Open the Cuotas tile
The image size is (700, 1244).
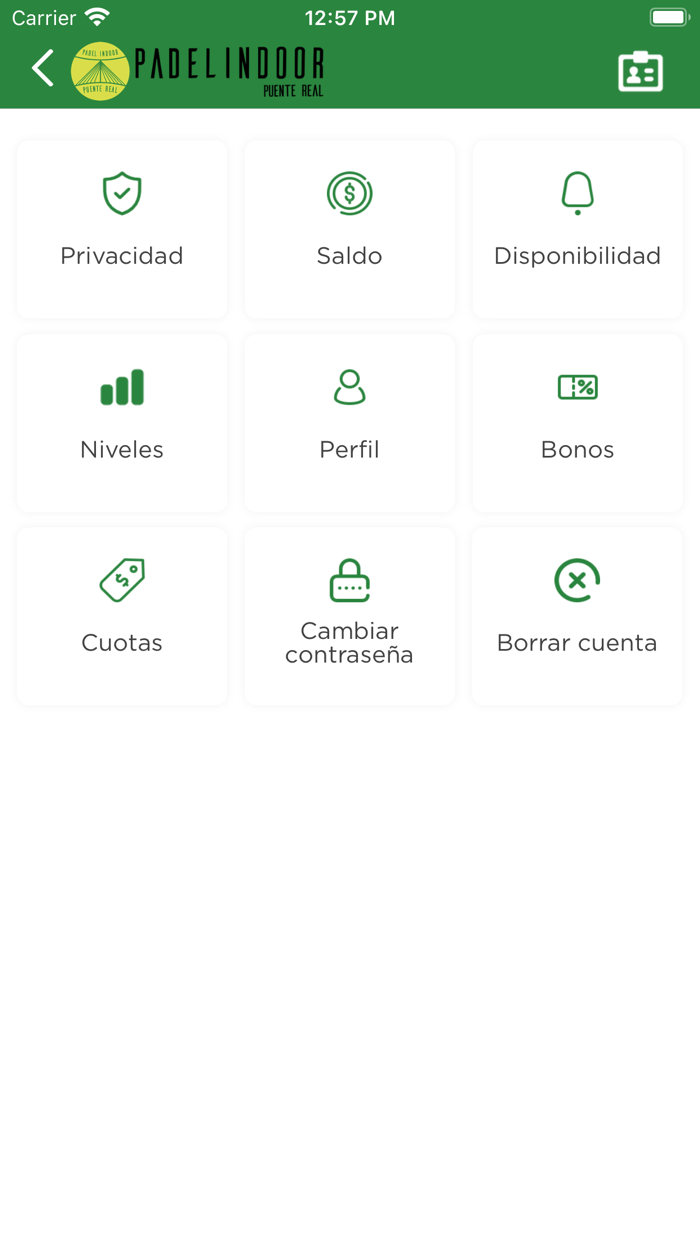(122, 616)
